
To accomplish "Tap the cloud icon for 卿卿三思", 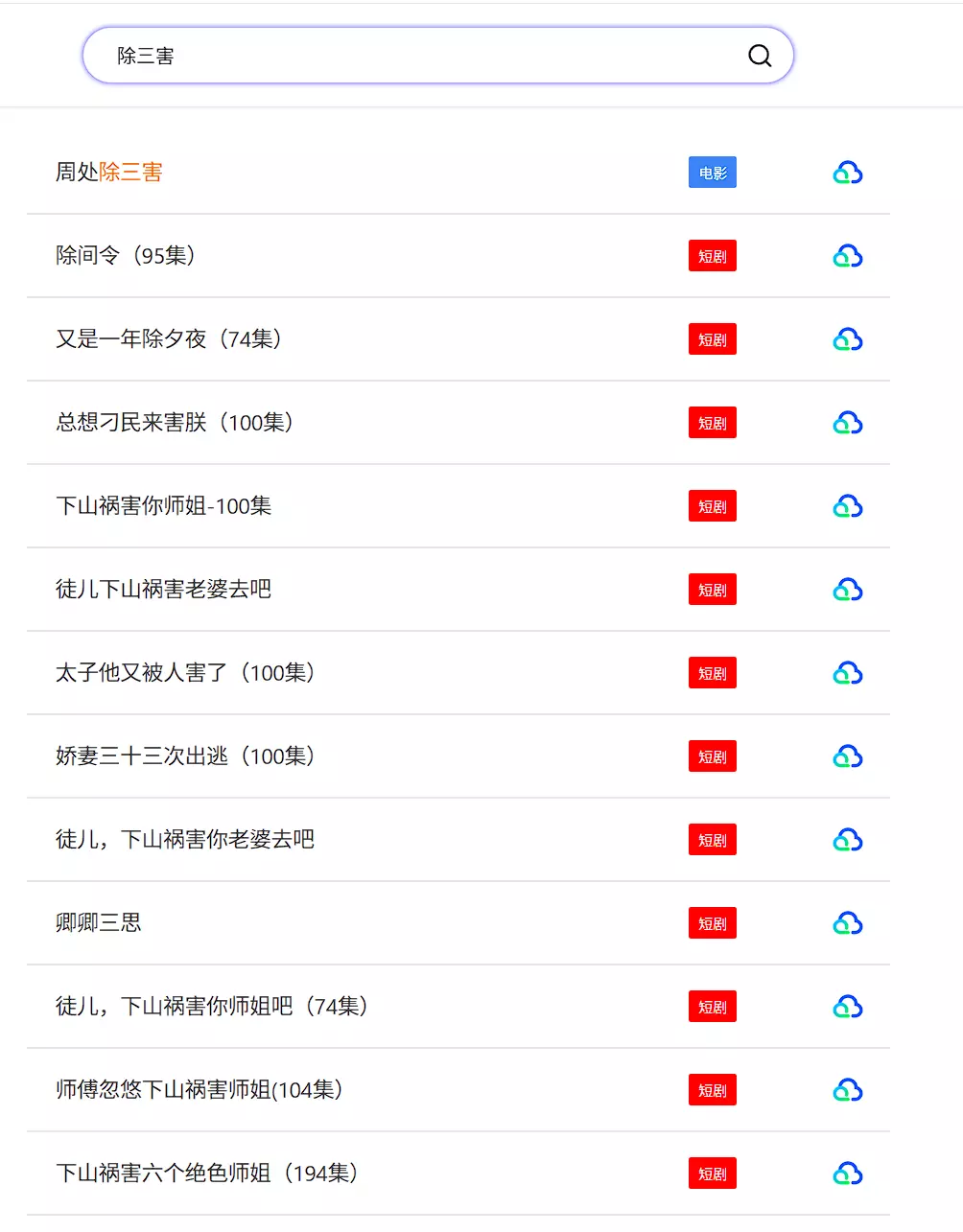I will [x=847, y=924].
